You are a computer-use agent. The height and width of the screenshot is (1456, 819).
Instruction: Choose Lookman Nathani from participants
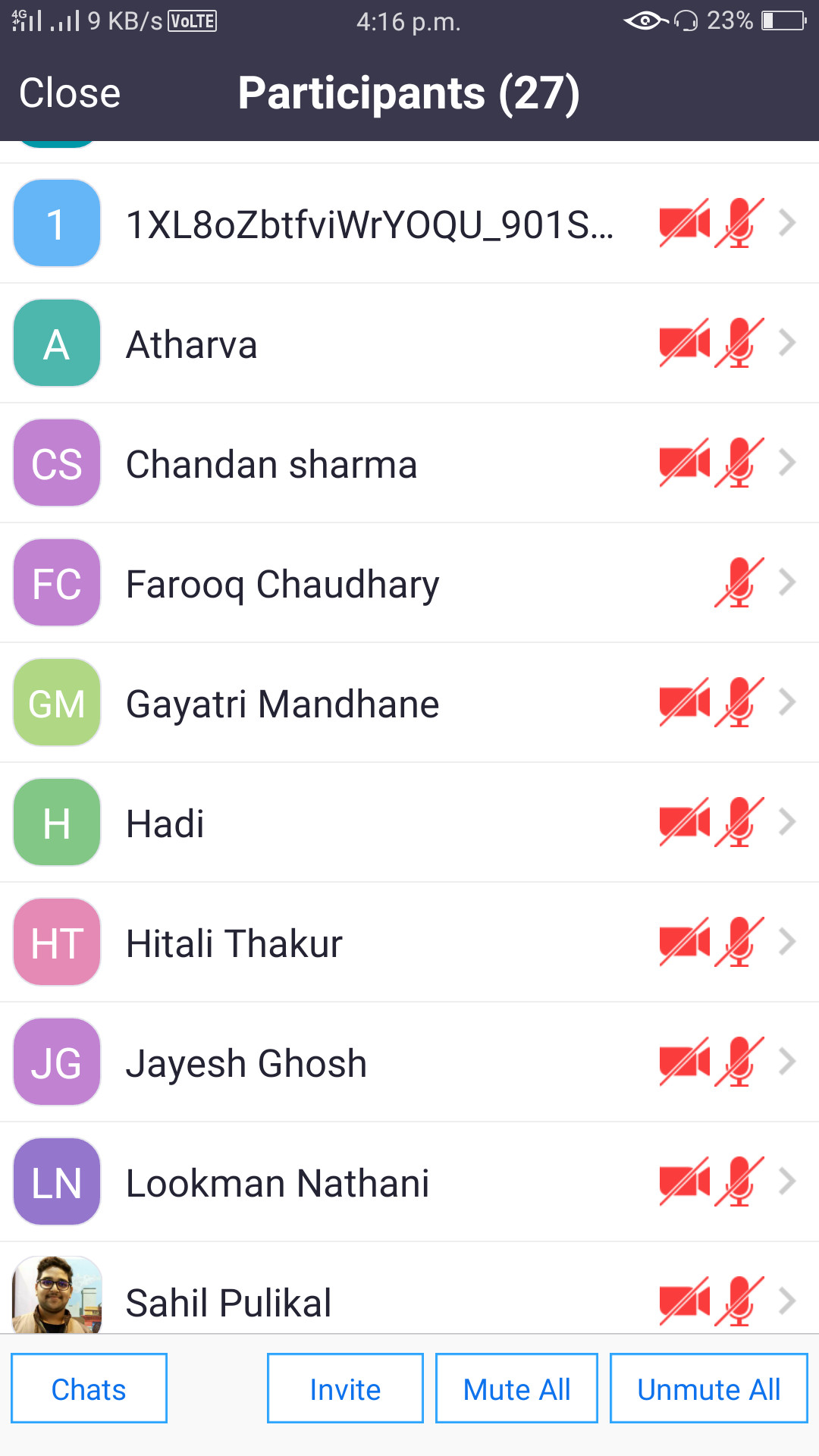pyautogui.click(x=278, y=1182)
